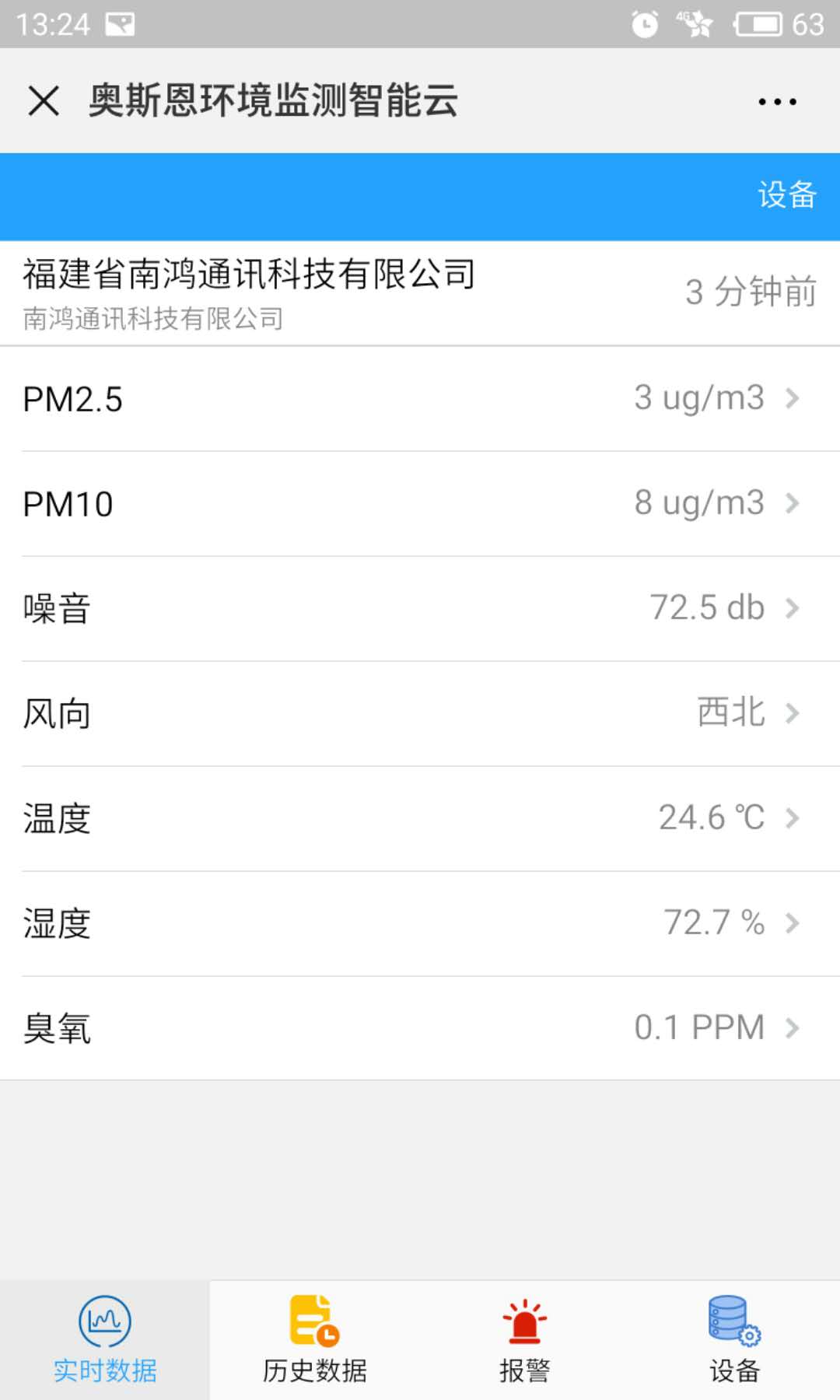Image resolution: width=840 pixels, height=1400 pixels.
Task: View the 噪音 noise level details
Action: 420,609
